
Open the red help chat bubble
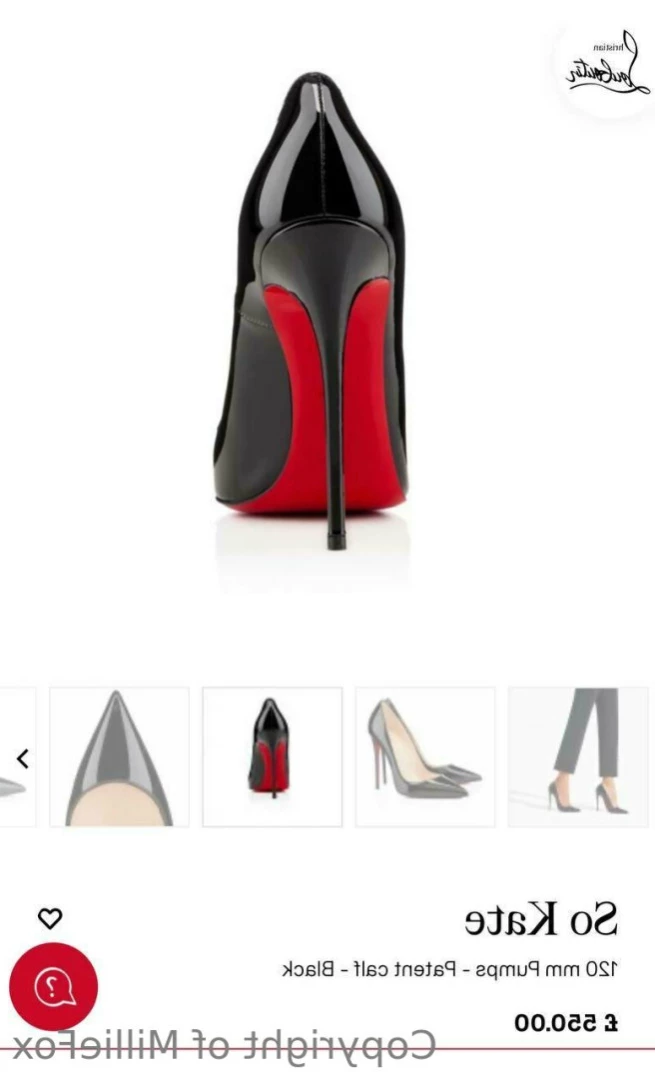click(x=53, y=986)
